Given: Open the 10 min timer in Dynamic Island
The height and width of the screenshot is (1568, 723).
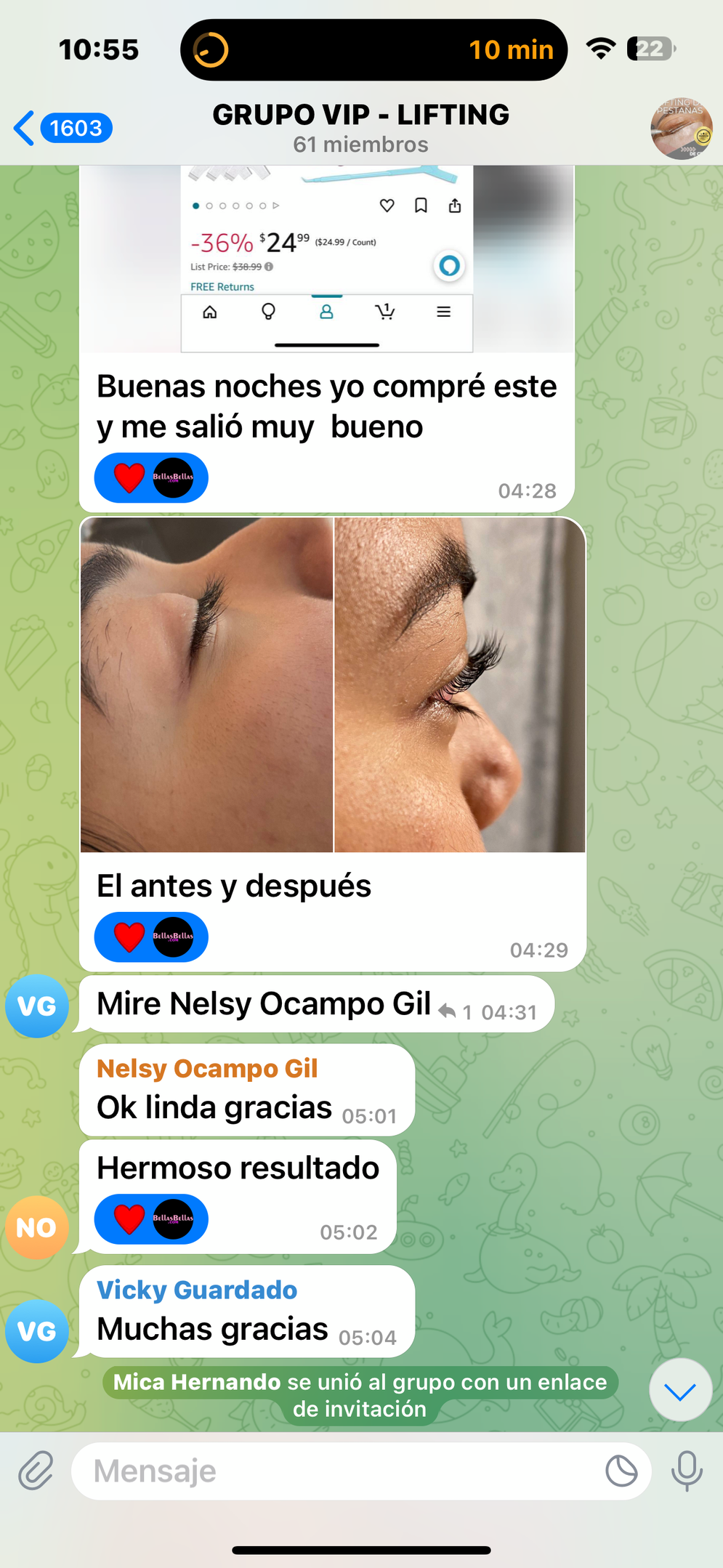Looking at the screenshot, I should [x=373, y=50].
